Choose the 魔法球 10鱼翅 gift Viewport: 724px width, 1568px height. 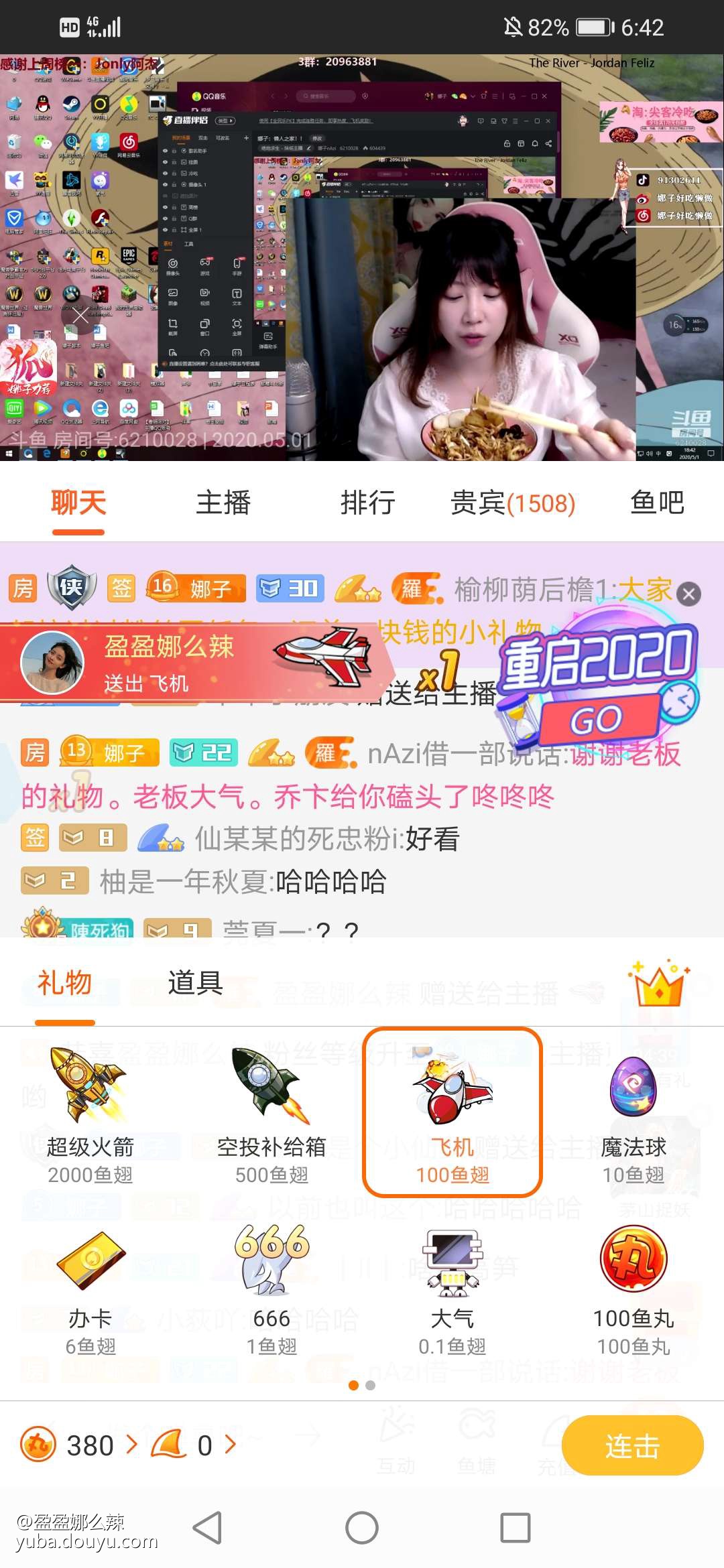633,1112
